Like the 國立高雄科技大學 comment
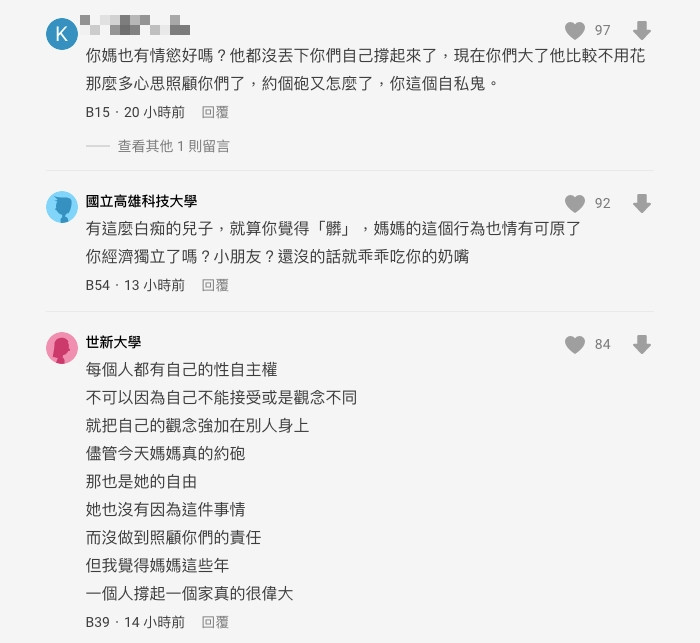 coord(575,203)
